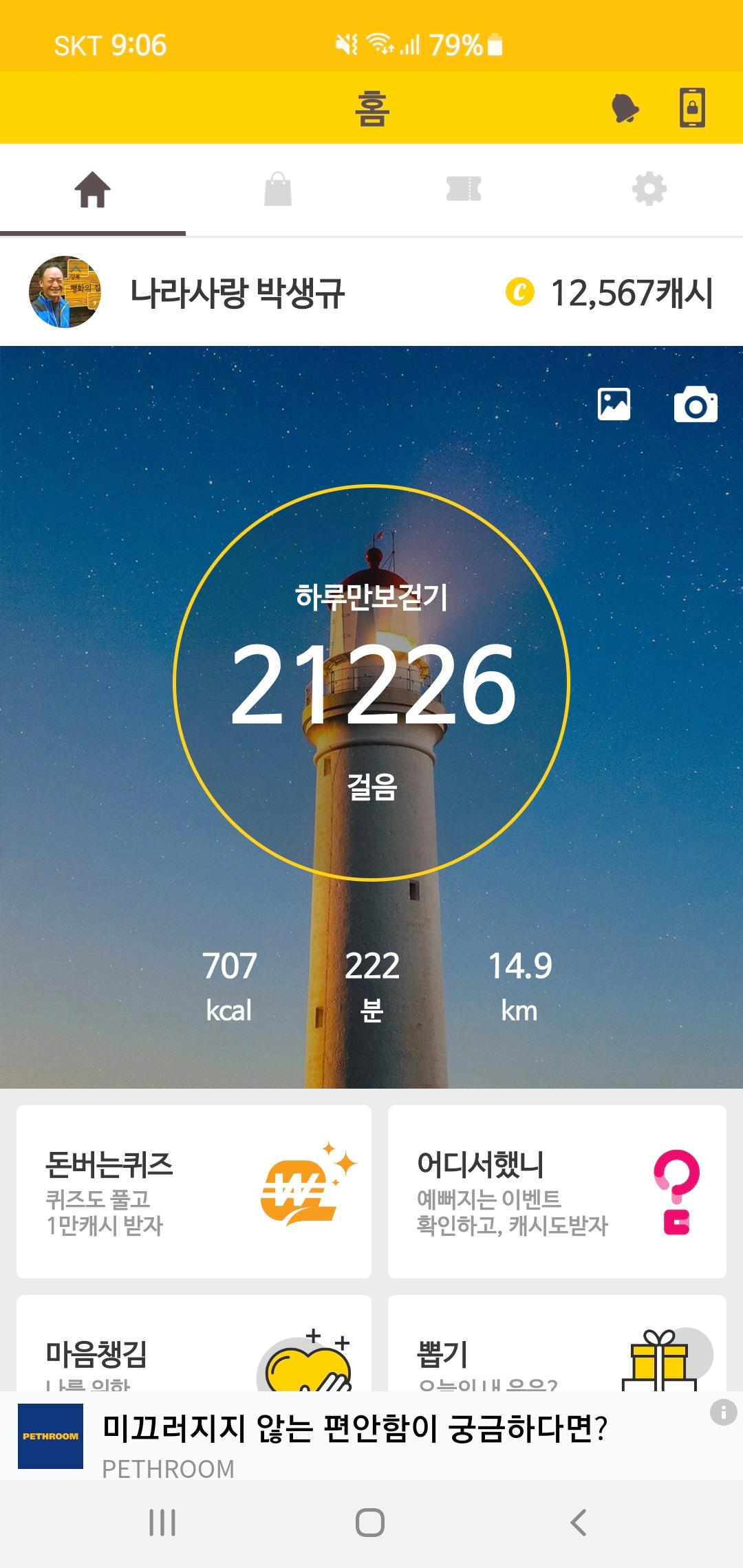Choose a background from the gallery icon
Screen dimensions: 743x1568
614,404
